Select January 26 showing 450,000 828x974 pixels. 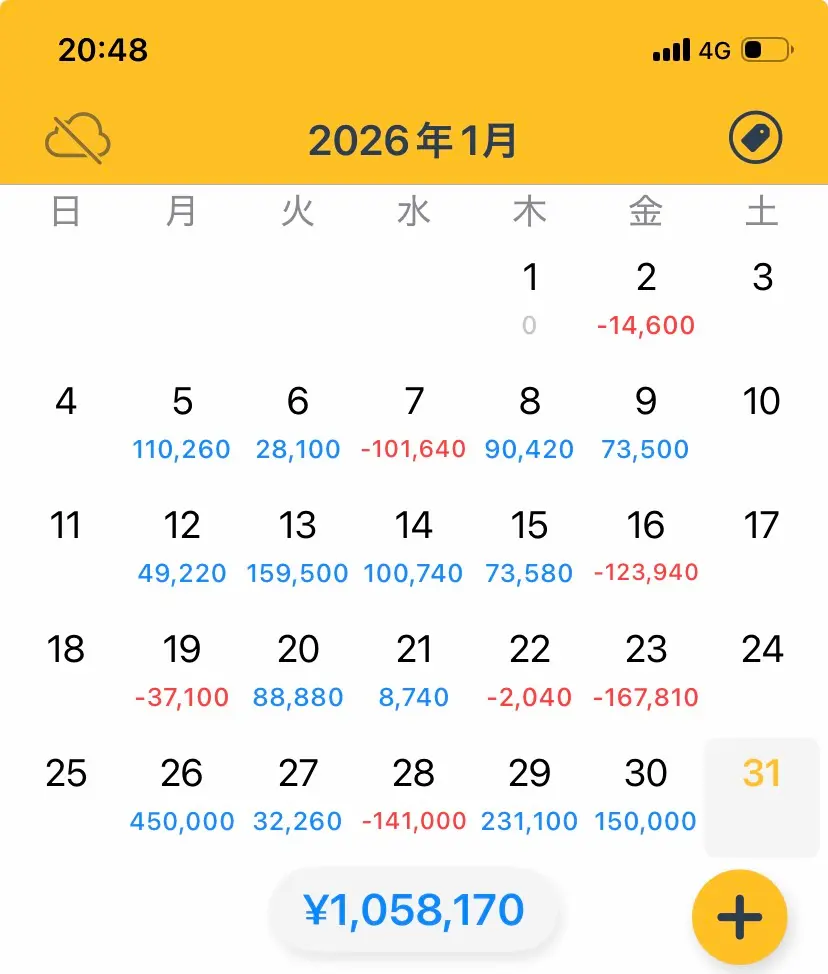point(182,795)
